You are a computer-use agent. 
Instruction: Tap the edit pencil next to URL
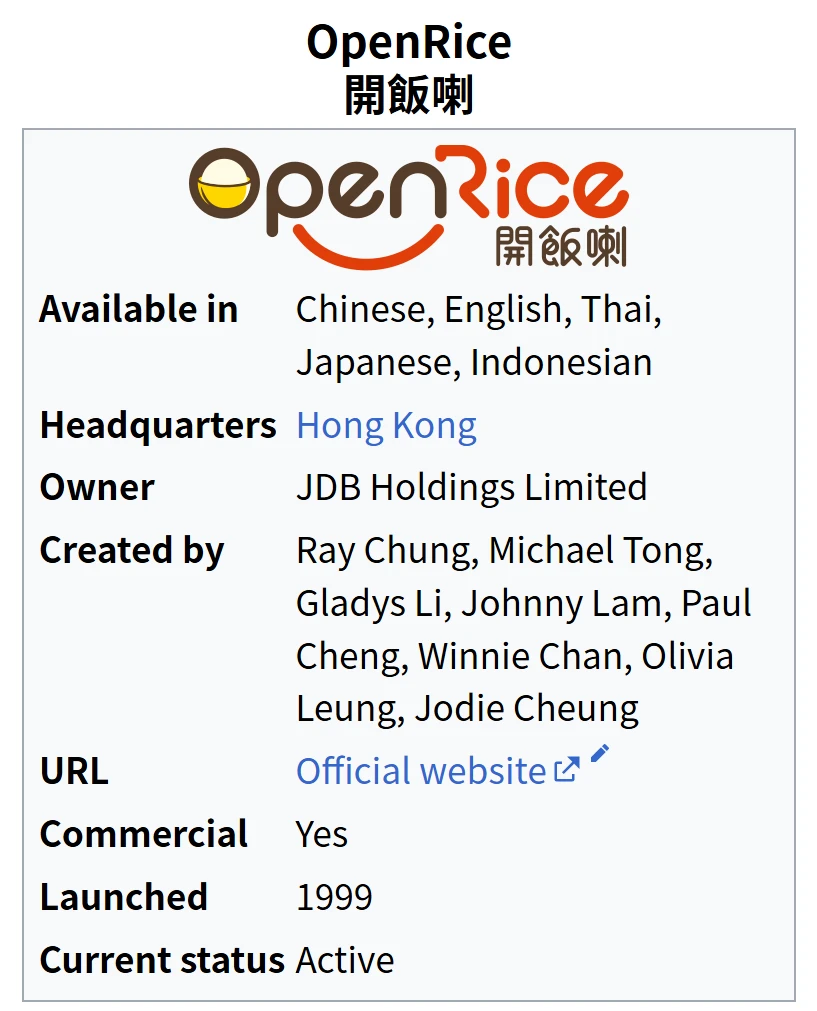(x=599, y=754)
